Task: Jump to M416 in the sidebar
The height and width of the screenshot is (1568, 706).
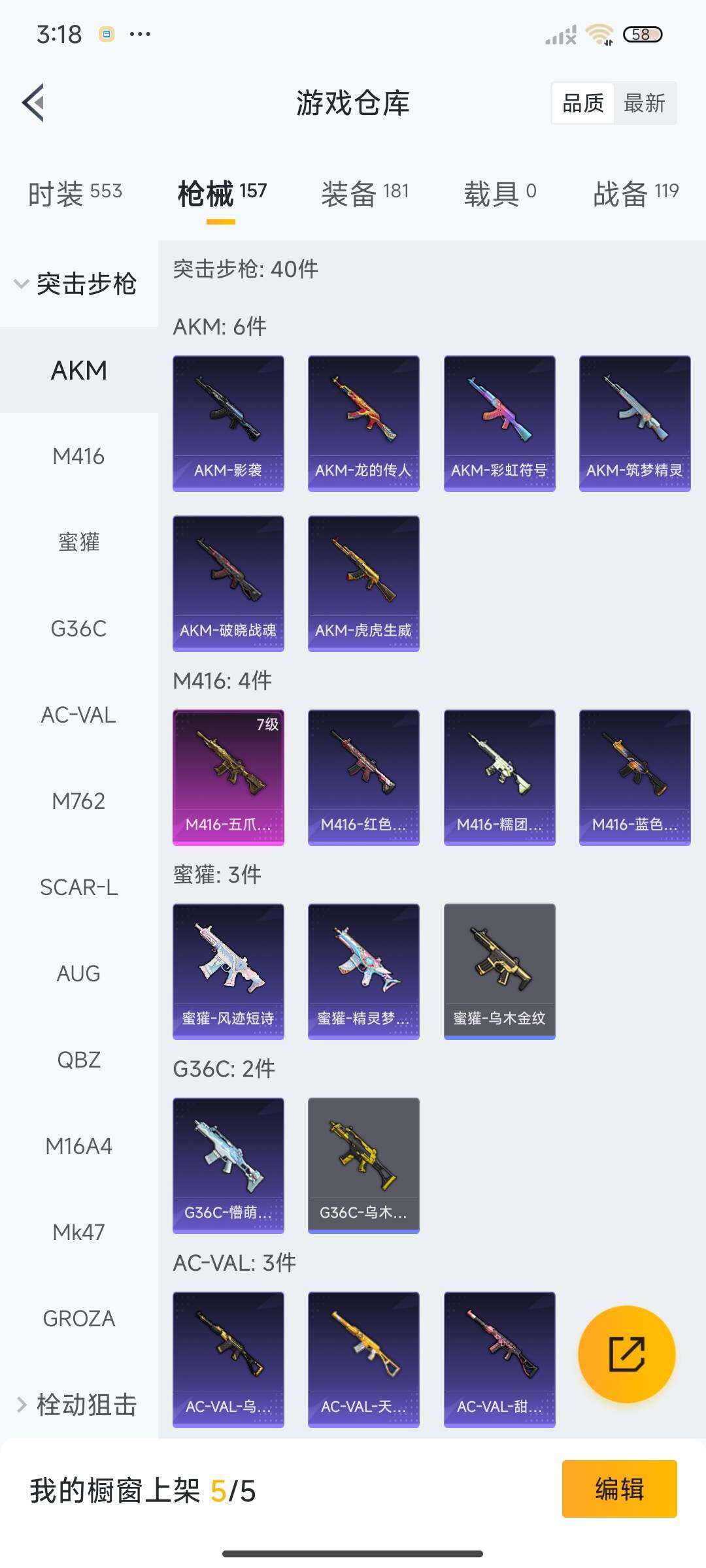Action: pos(78,456)
